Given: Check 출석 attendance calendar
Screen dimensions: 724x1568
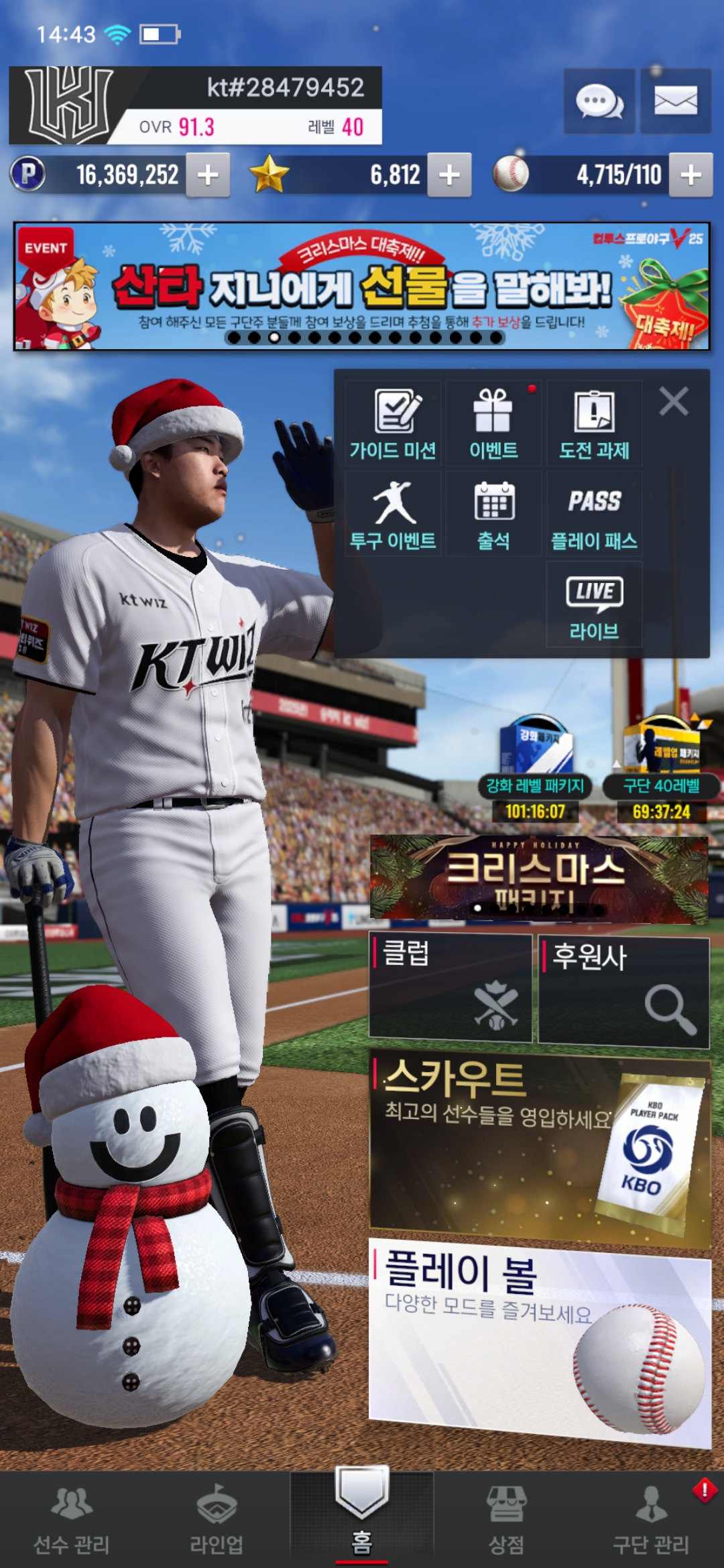Looking at the screenshot, I should click(x=493, y=514).
